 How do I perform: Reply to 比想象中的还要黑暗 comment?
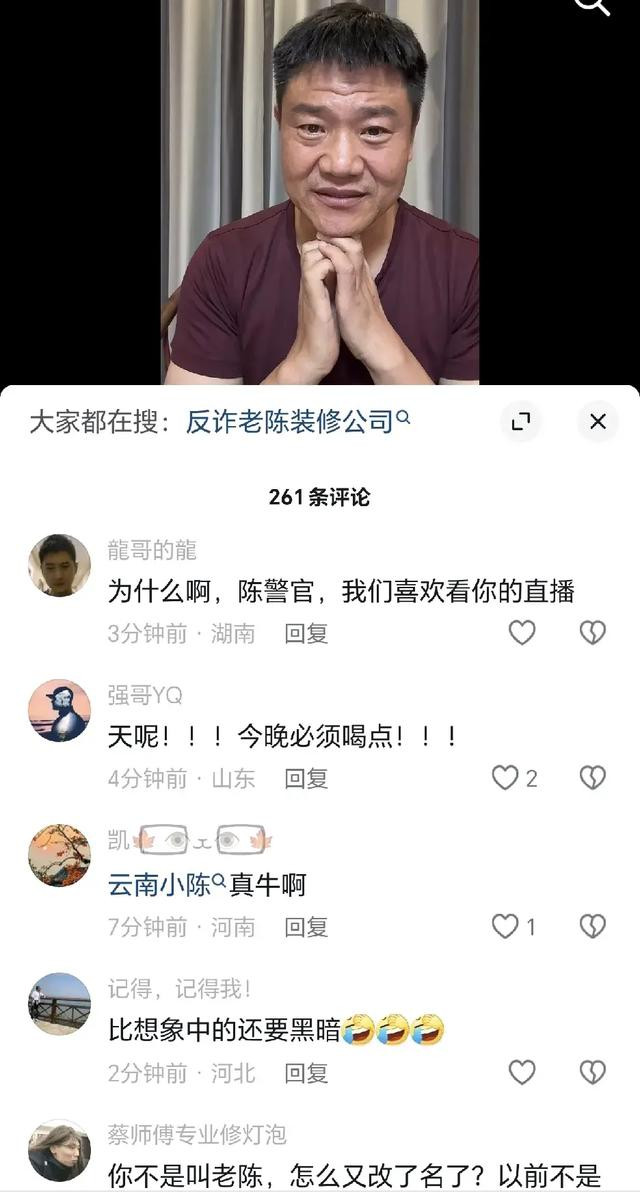coord(306,1073)
